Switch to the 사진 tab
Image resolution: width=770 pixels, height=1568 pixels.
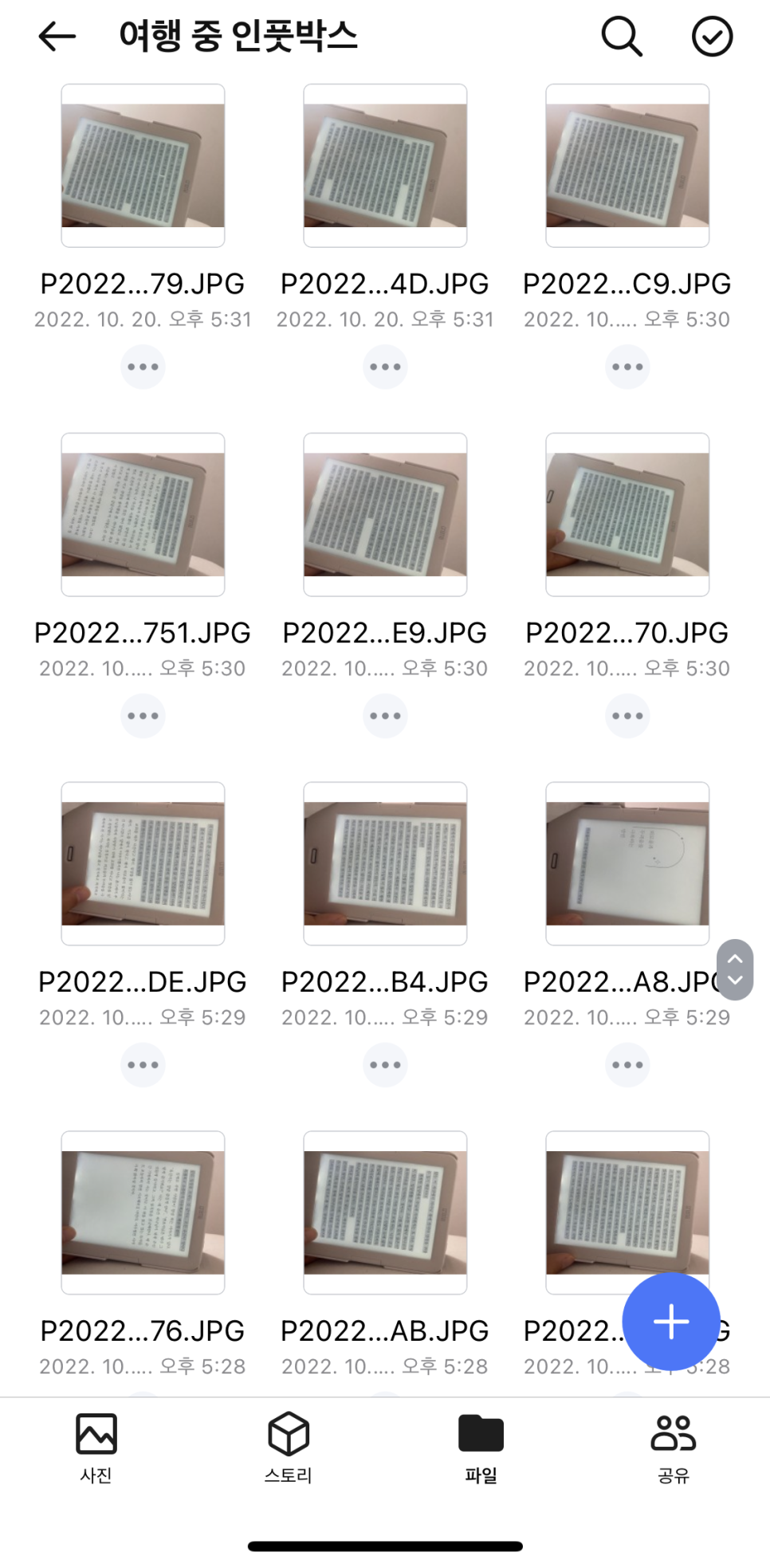pyautogui.click(x=96, y=1446)
